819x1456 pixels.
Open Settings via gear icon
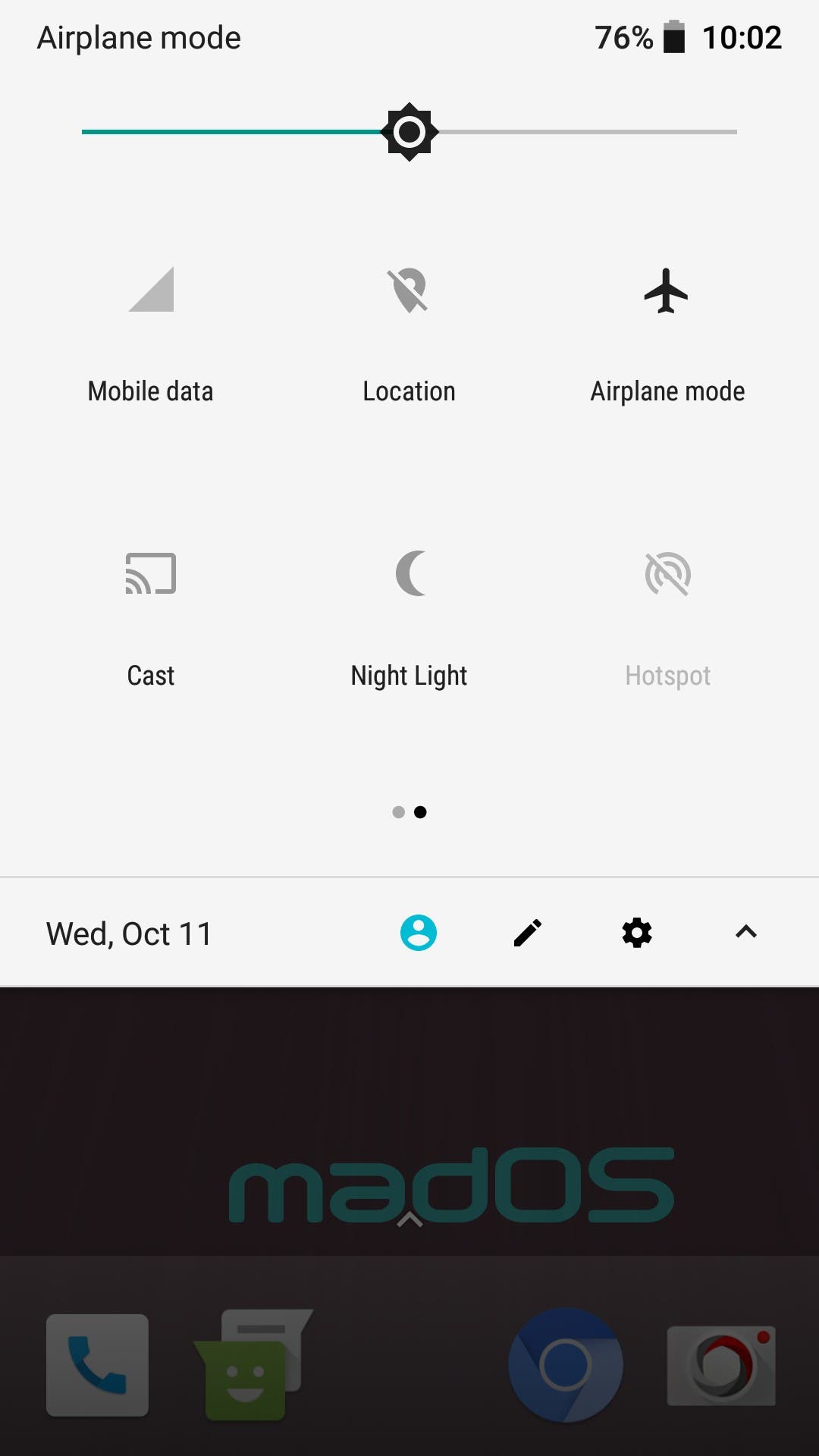pos(637,933)
